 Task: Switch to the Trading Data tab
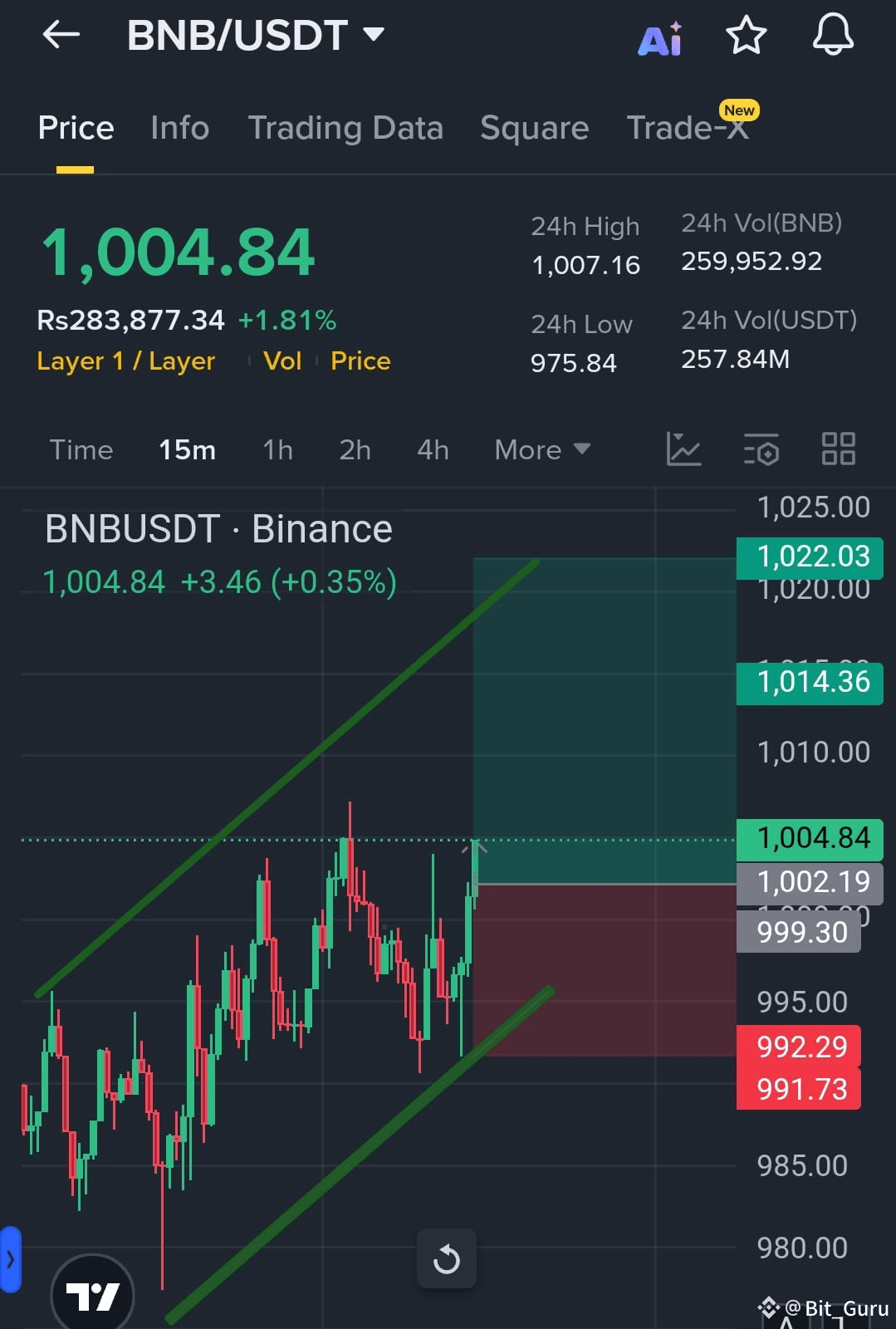pyautogui.click(x=345, y=128)
